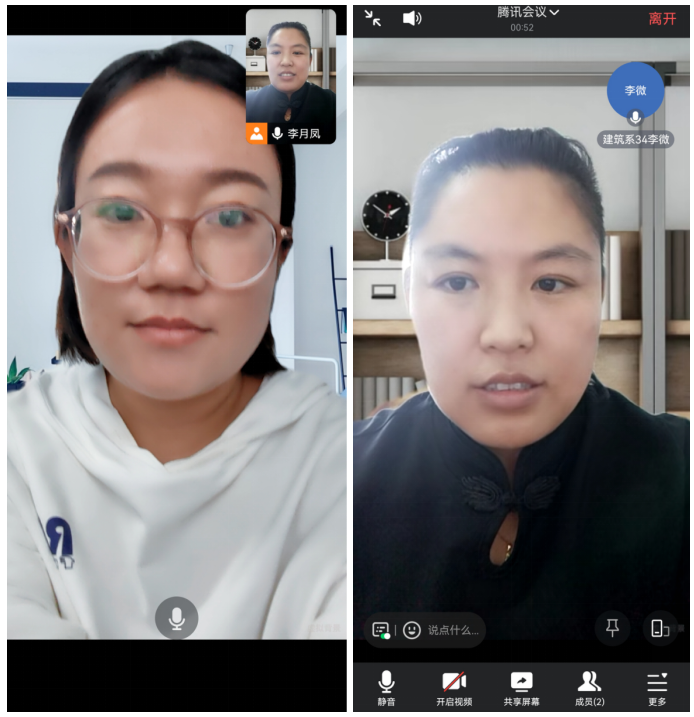
Task: Tap the round microphone button over white hoodie
Action: pyautogui.click(x=176, y=618)
